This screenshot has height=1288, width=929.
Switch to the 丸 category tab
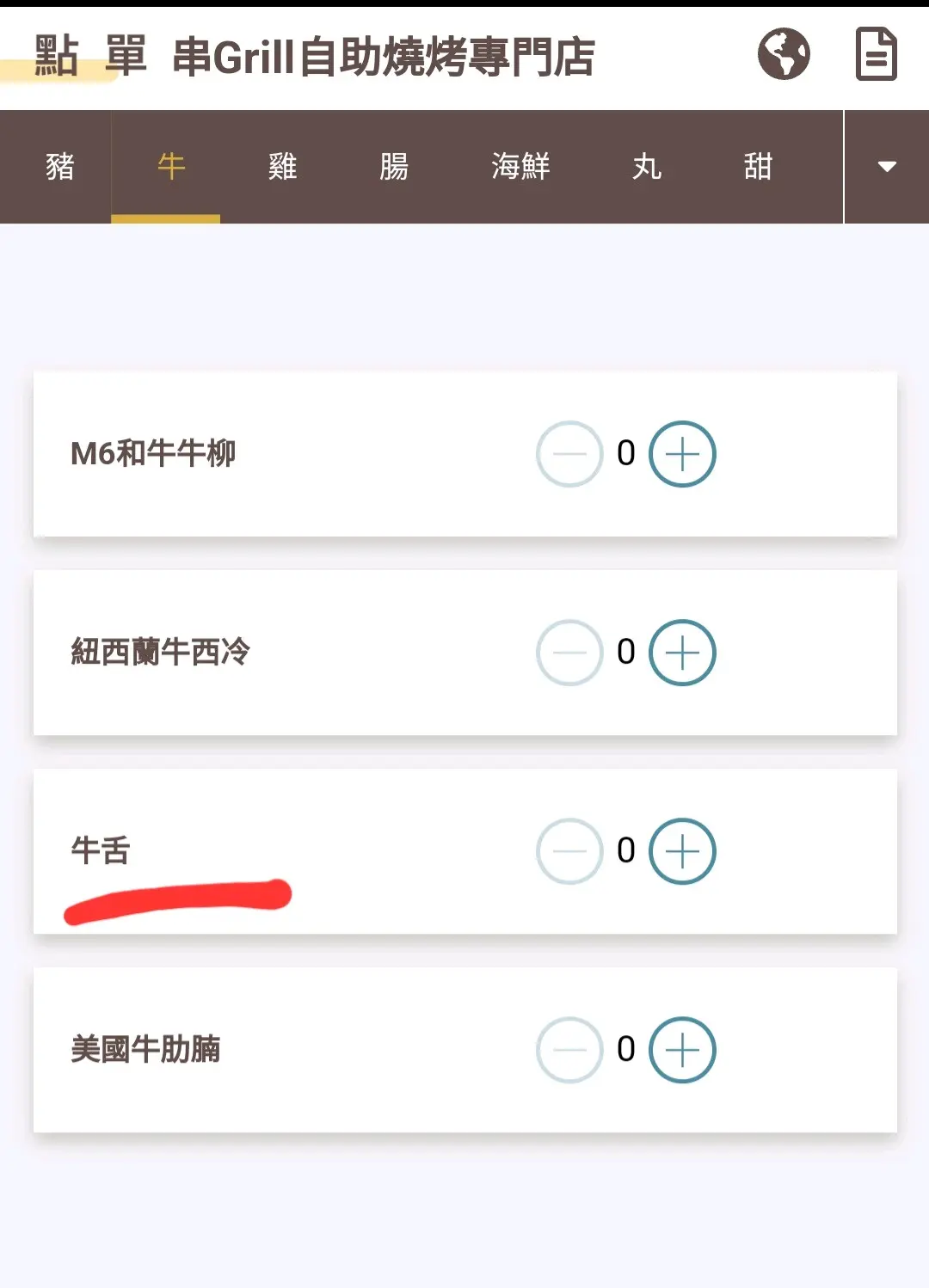646,166
